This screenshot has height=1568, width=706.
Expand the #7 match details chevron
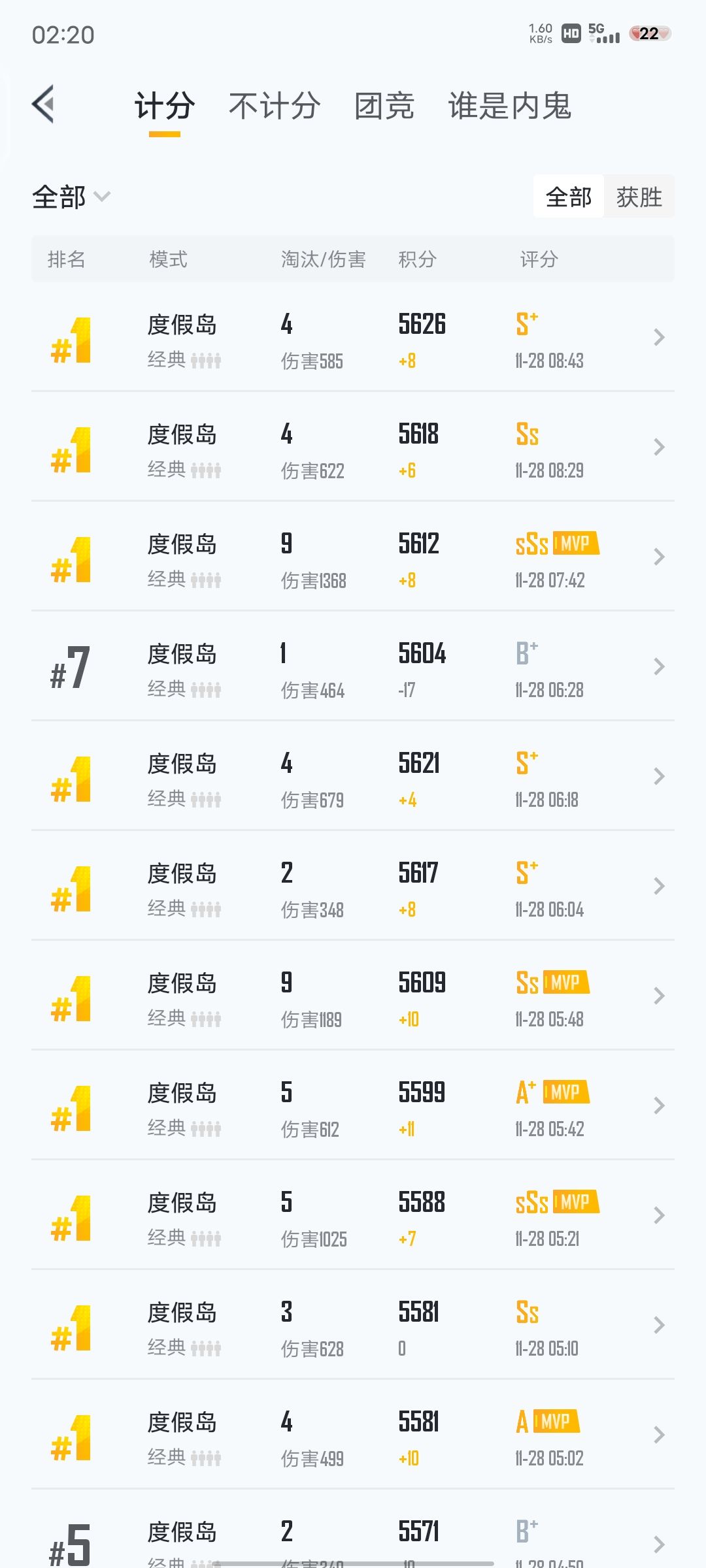pos(659,666)
